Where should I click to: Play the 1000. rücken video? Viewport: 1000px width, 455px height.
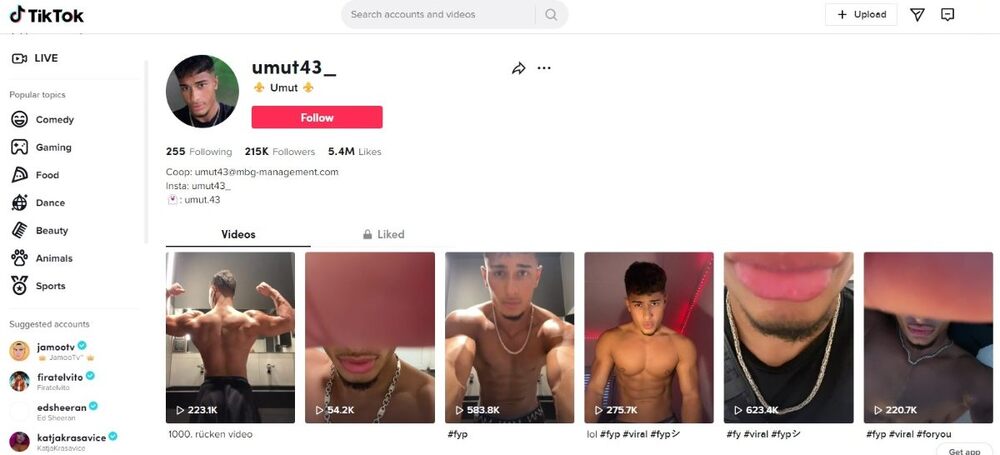[230, 337]
